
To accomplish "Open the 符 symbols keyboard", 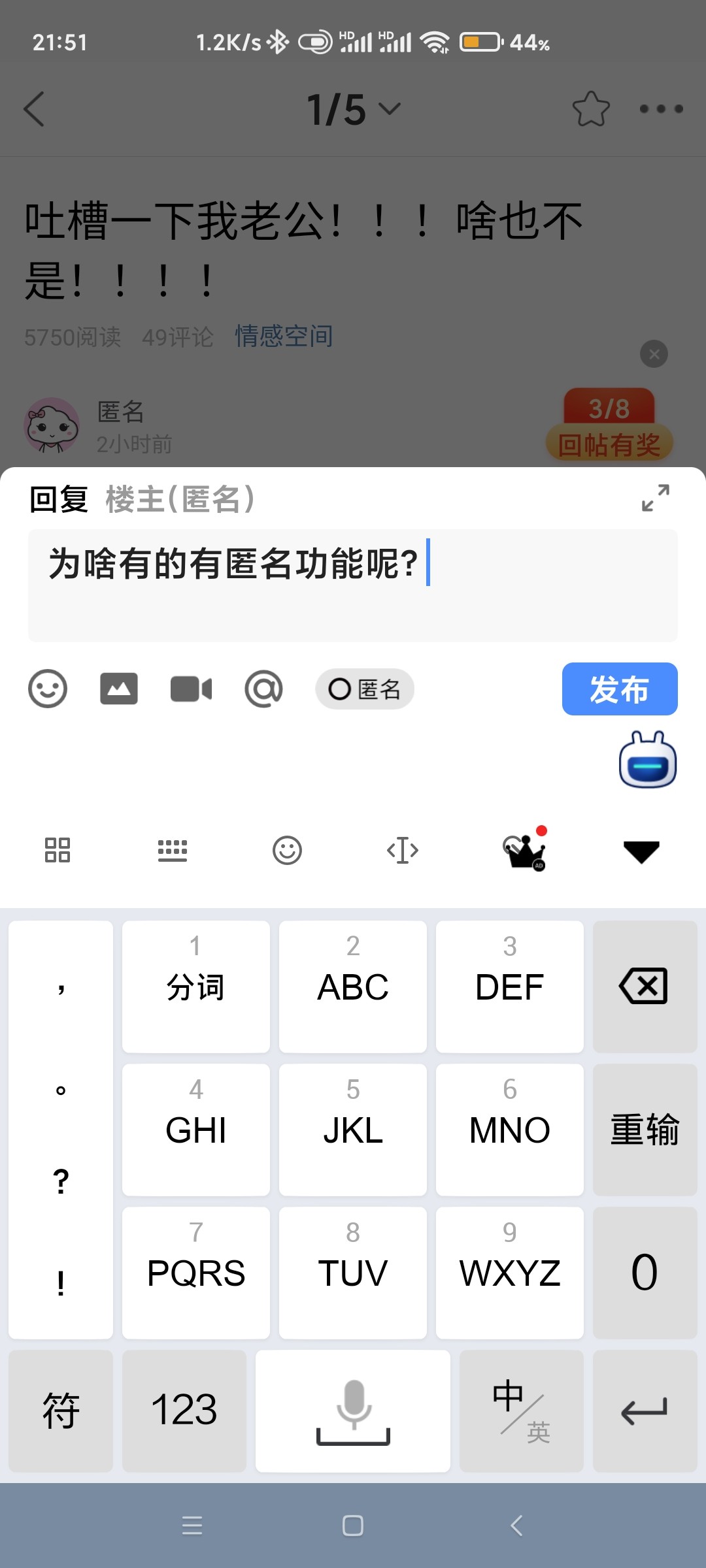I will [61, 1410].
